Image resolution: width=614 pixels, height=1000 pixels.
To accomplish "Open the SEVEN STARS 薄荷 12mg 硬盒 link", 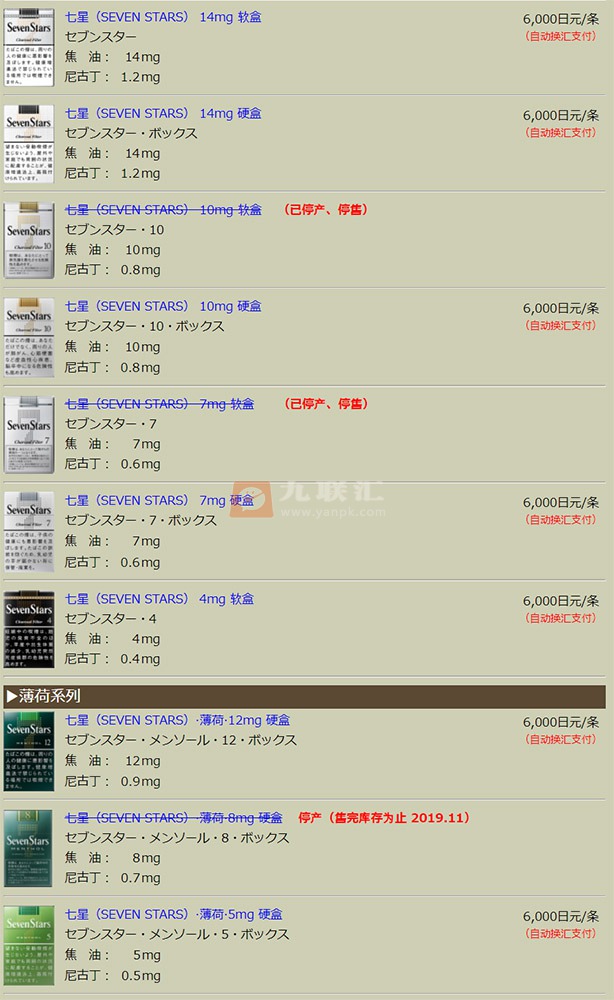I will (x=178, y=720).
